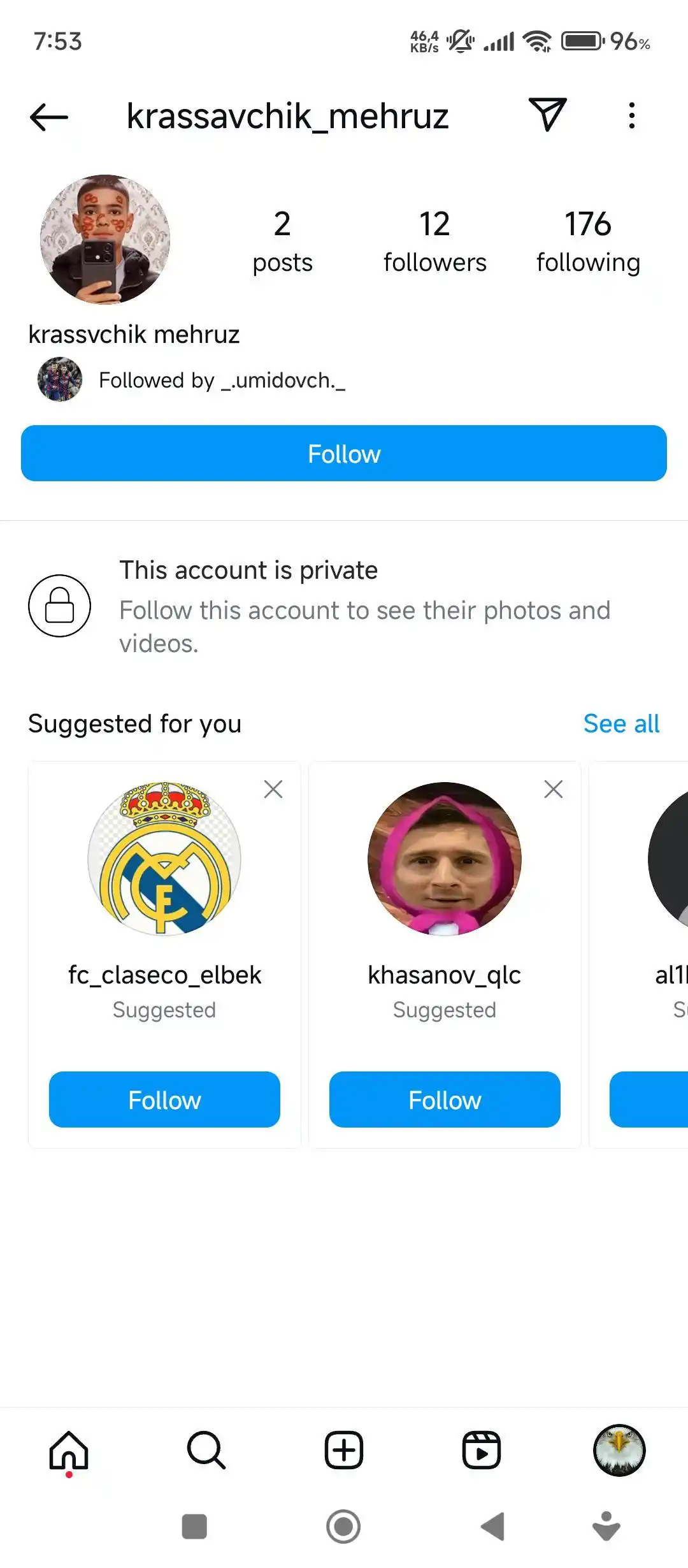Image resolution: width=688 pixels, height=1568 pixels.
Task: Open khasanov_qlc's profile picture
Action: (445, 859)
